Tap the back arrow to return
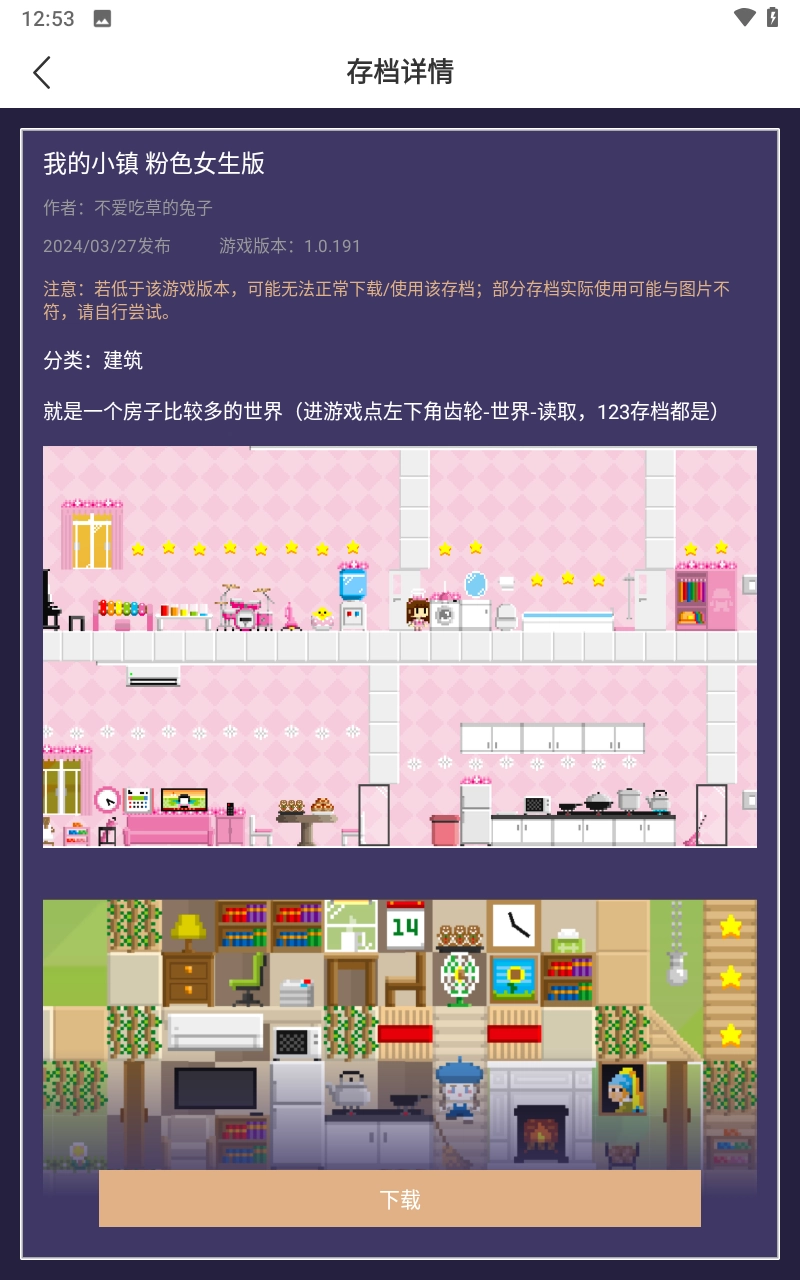The width and height of the screenshot is (800, 1280). [x=41, y=72]
